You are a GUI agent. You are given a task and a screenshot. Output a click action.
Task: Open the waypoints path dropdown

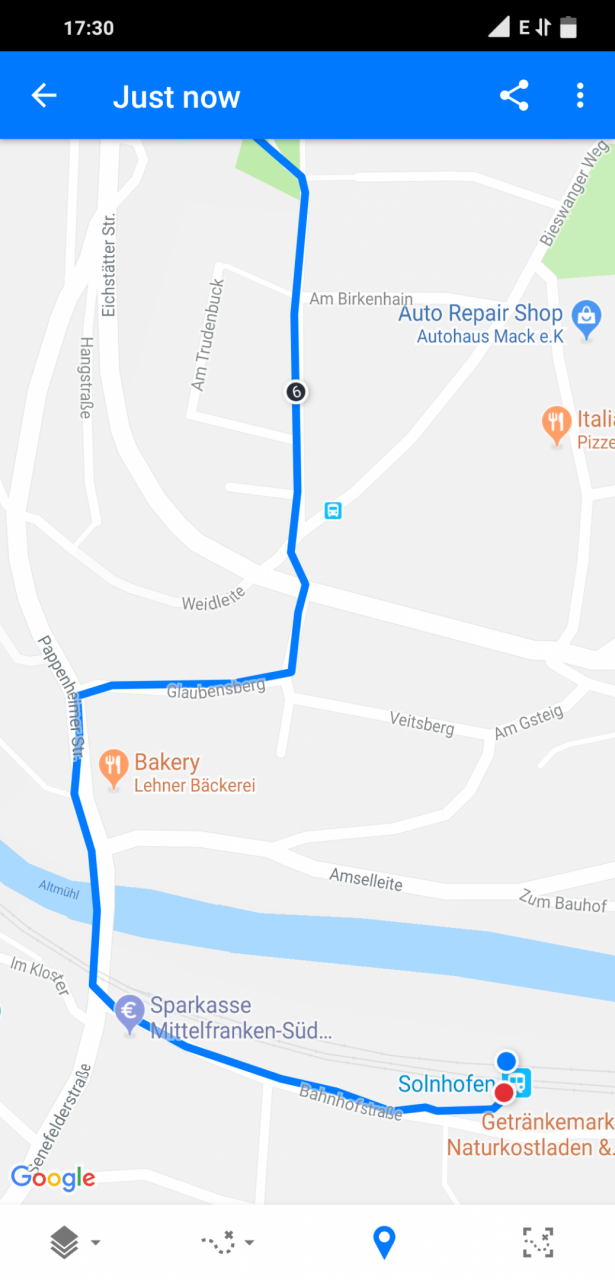point(228,1242)
